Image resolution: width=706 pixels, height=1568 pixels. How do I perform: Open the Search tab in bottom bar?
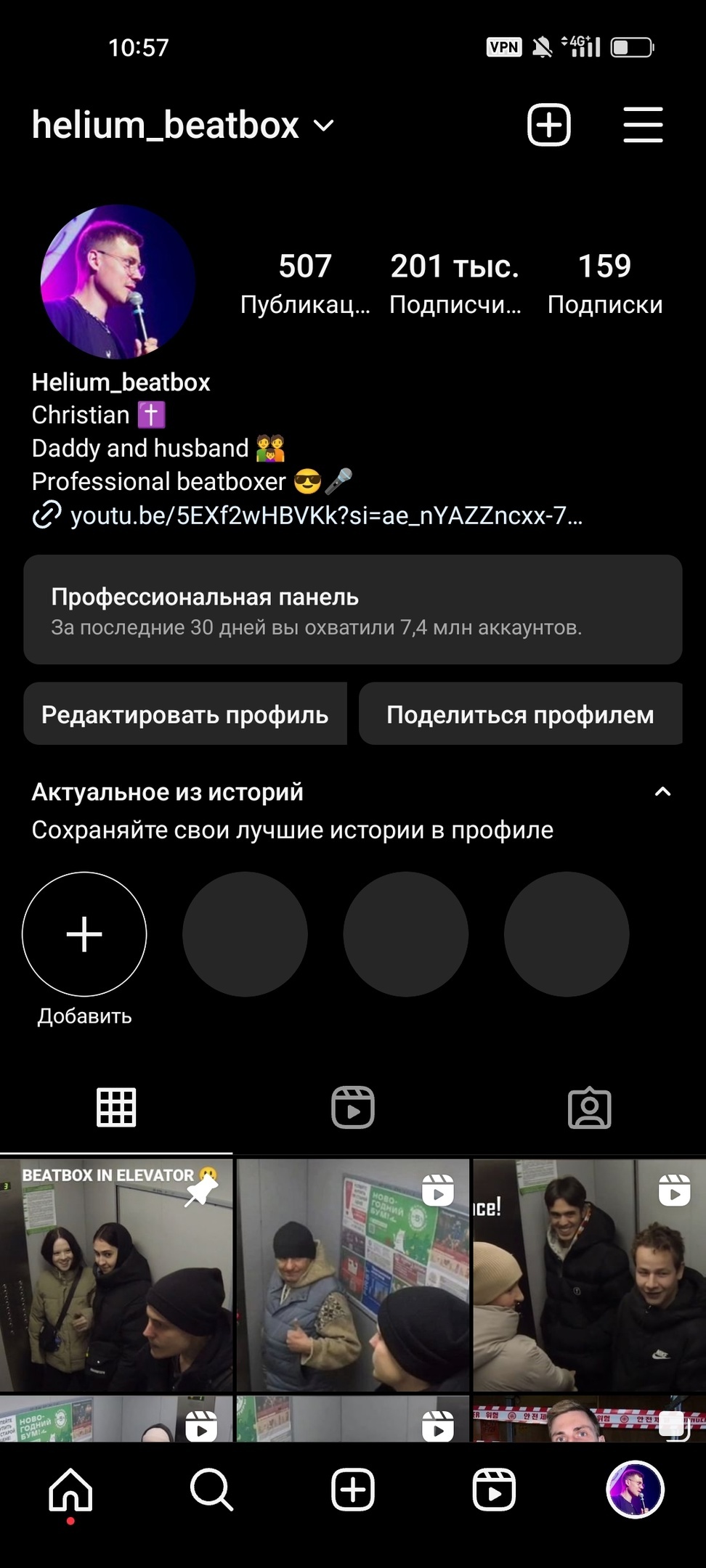pos(211,1490)
